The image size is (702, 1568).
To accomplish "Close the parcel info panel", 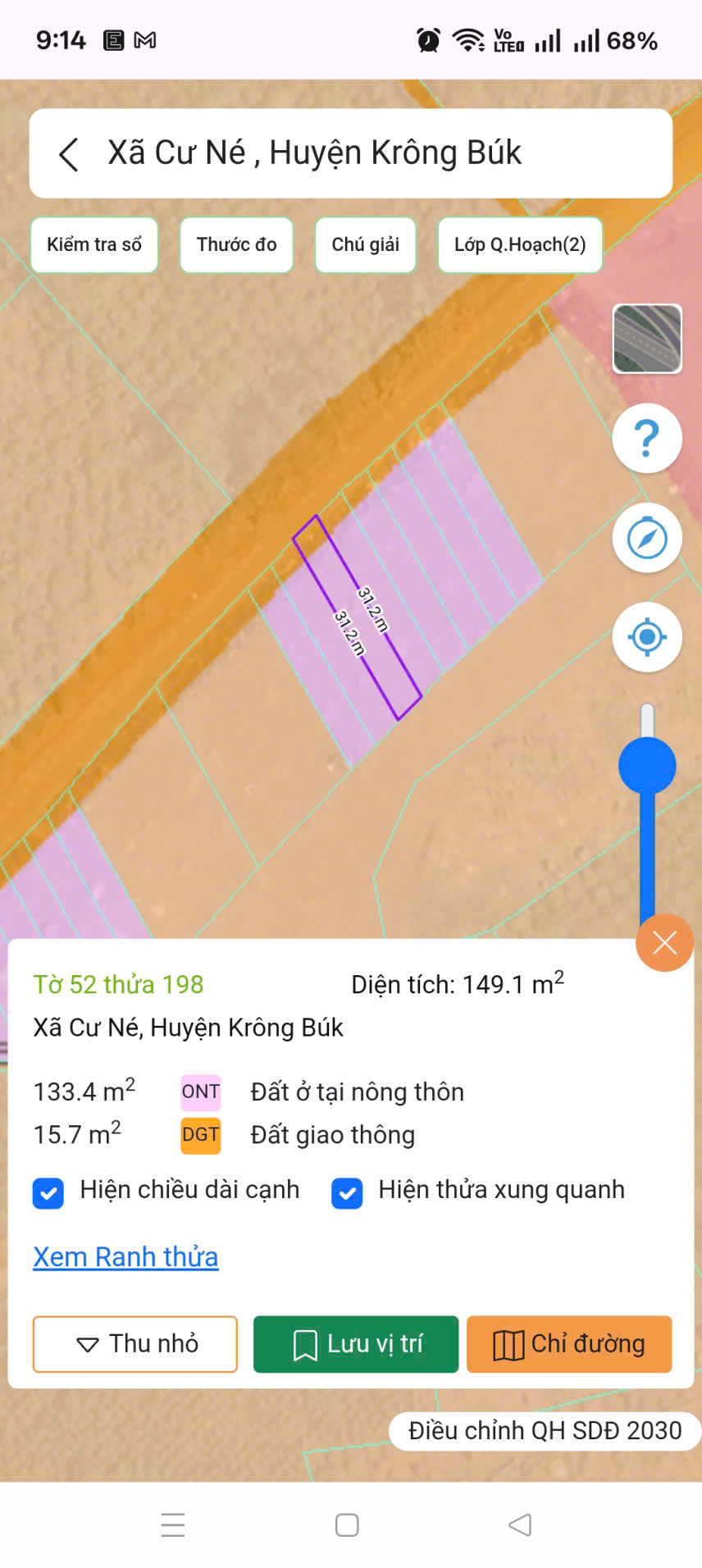I will (x=664, y=943).
